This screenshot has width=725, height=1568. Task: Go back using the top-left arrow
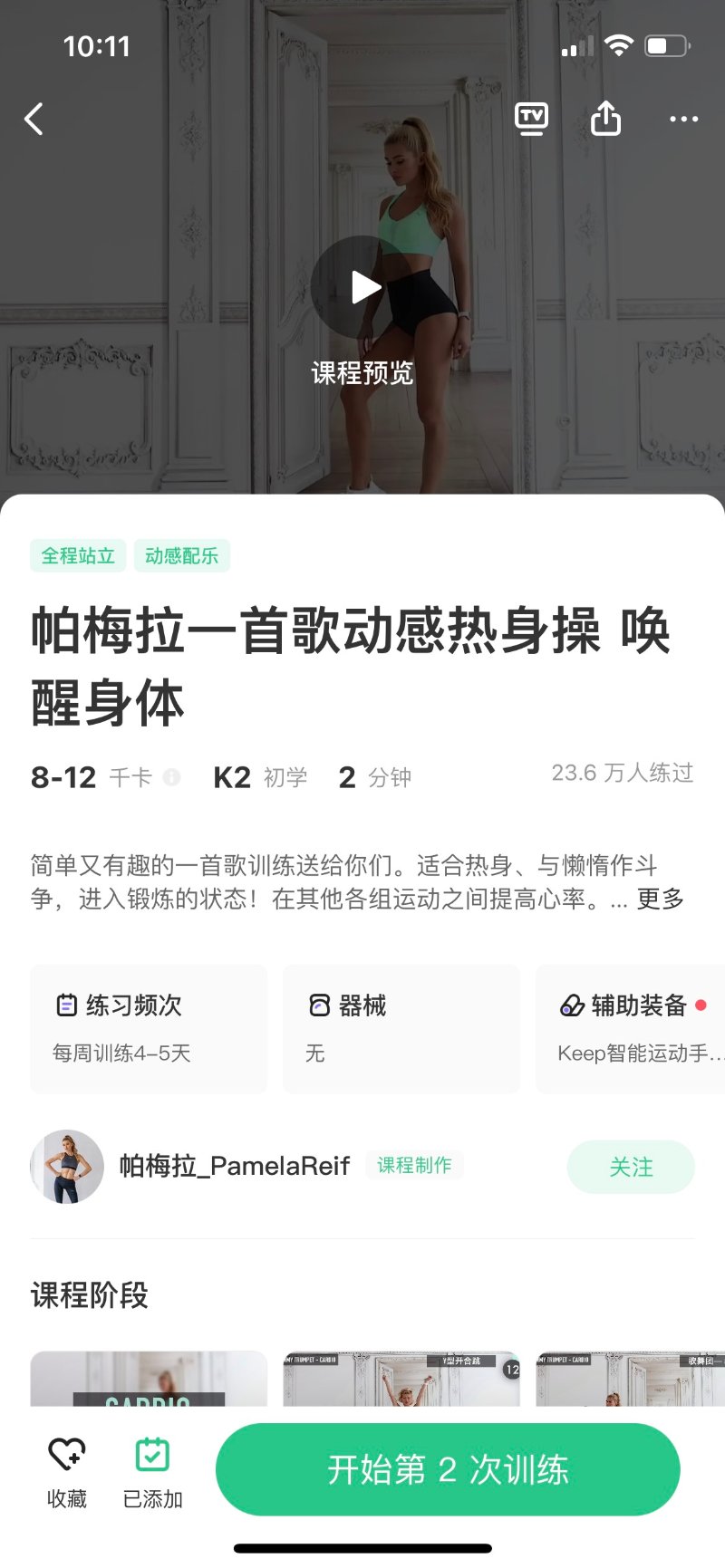34,119
